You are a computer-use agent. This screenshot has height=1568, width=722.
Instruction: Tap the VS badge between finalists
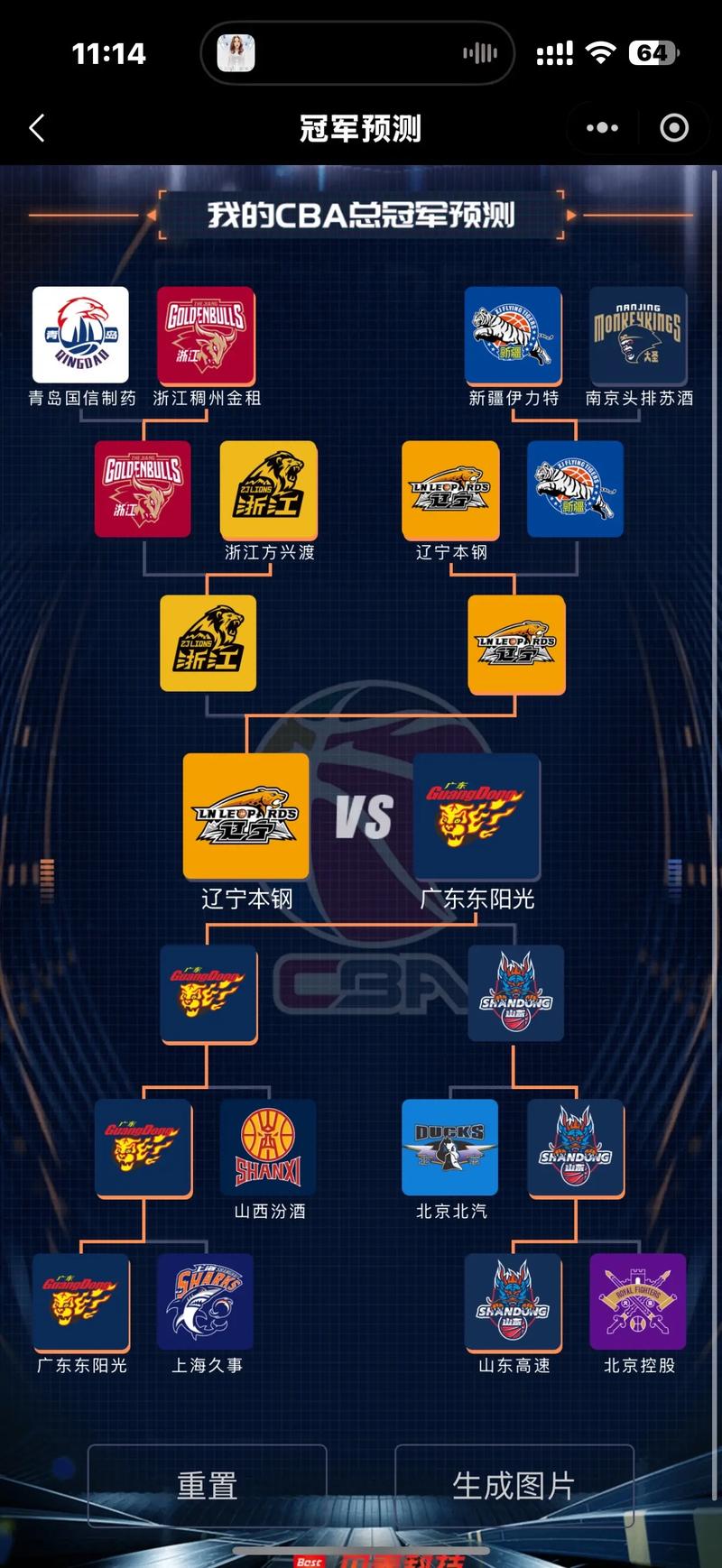click(361, 816)
